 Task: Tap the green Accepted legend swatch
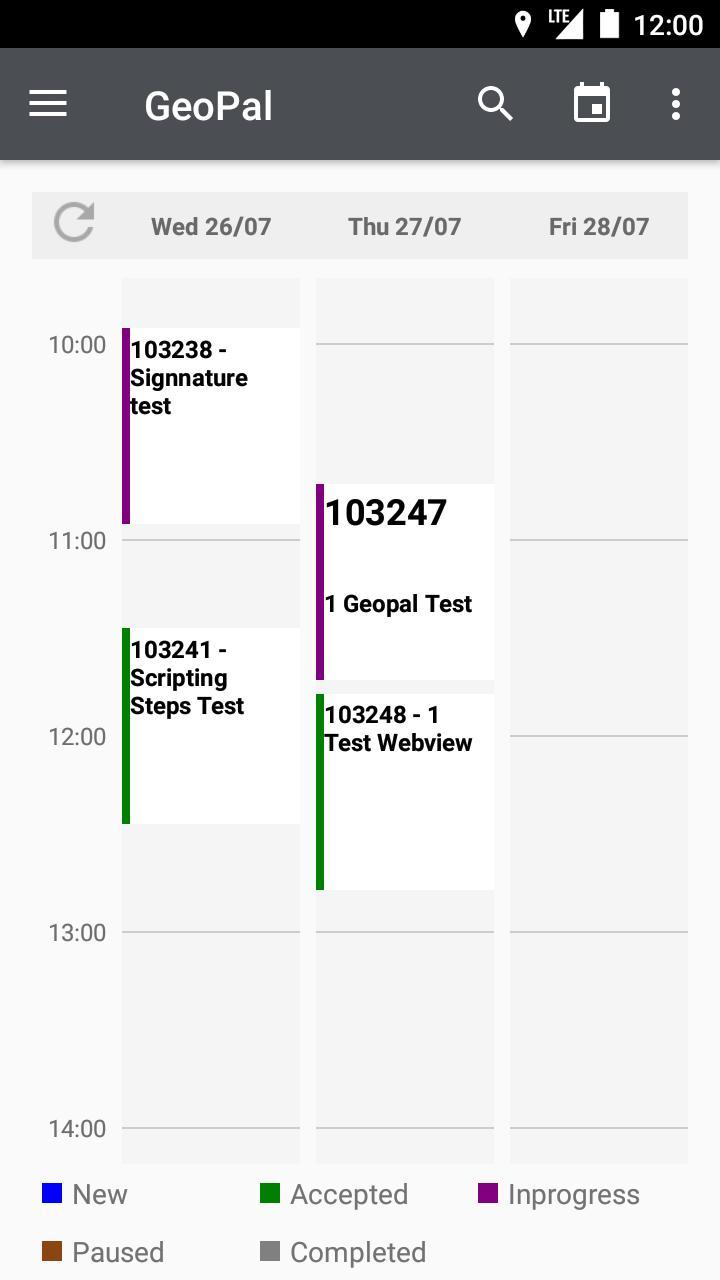270,1193
